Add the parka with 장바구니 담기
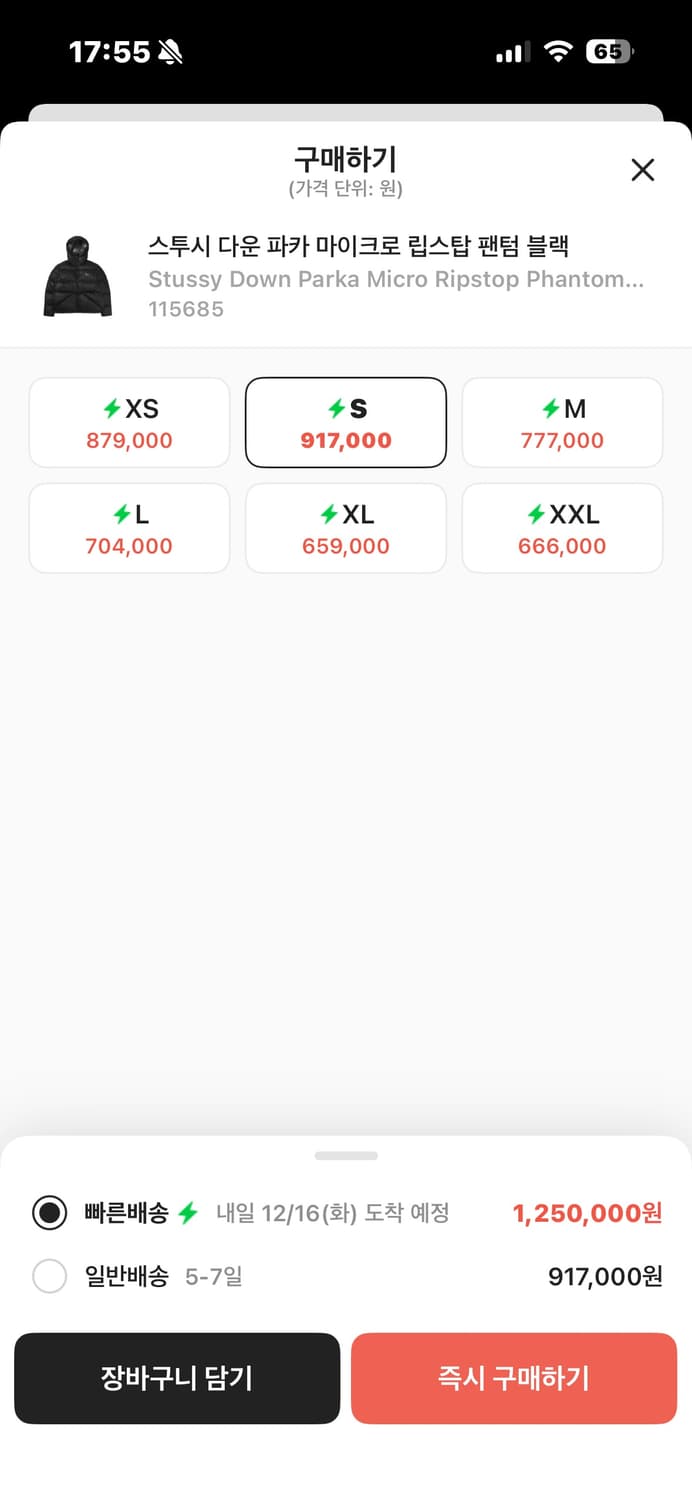Image resolution: width=692 pixels, height=1500 pixels. pyautogui.click(x=177, y=1378)
